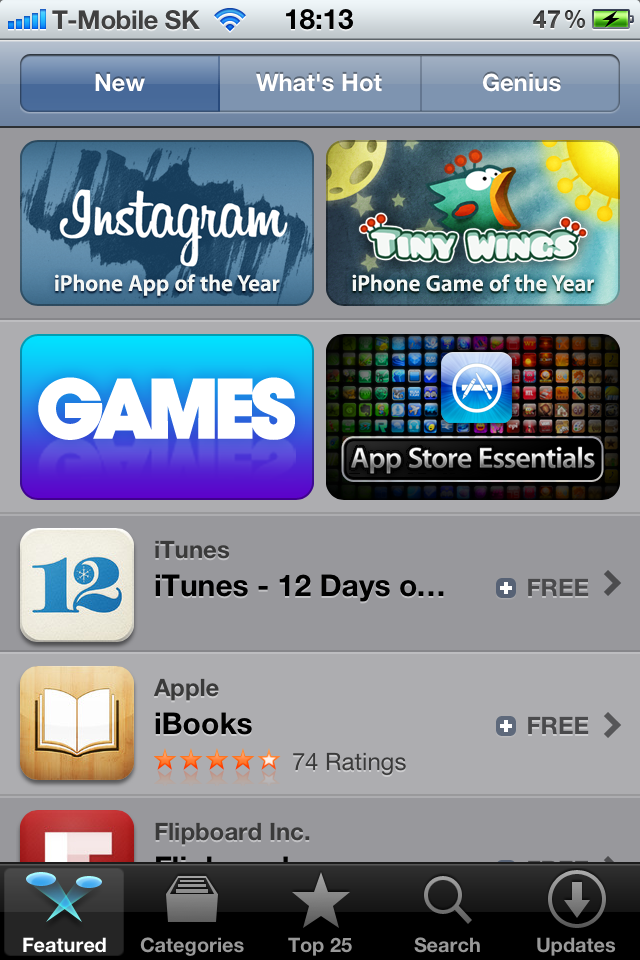The image size is (640, 960).
Task: Tap the FREE button for iTunes 12 Days
Action: [544, 587]
